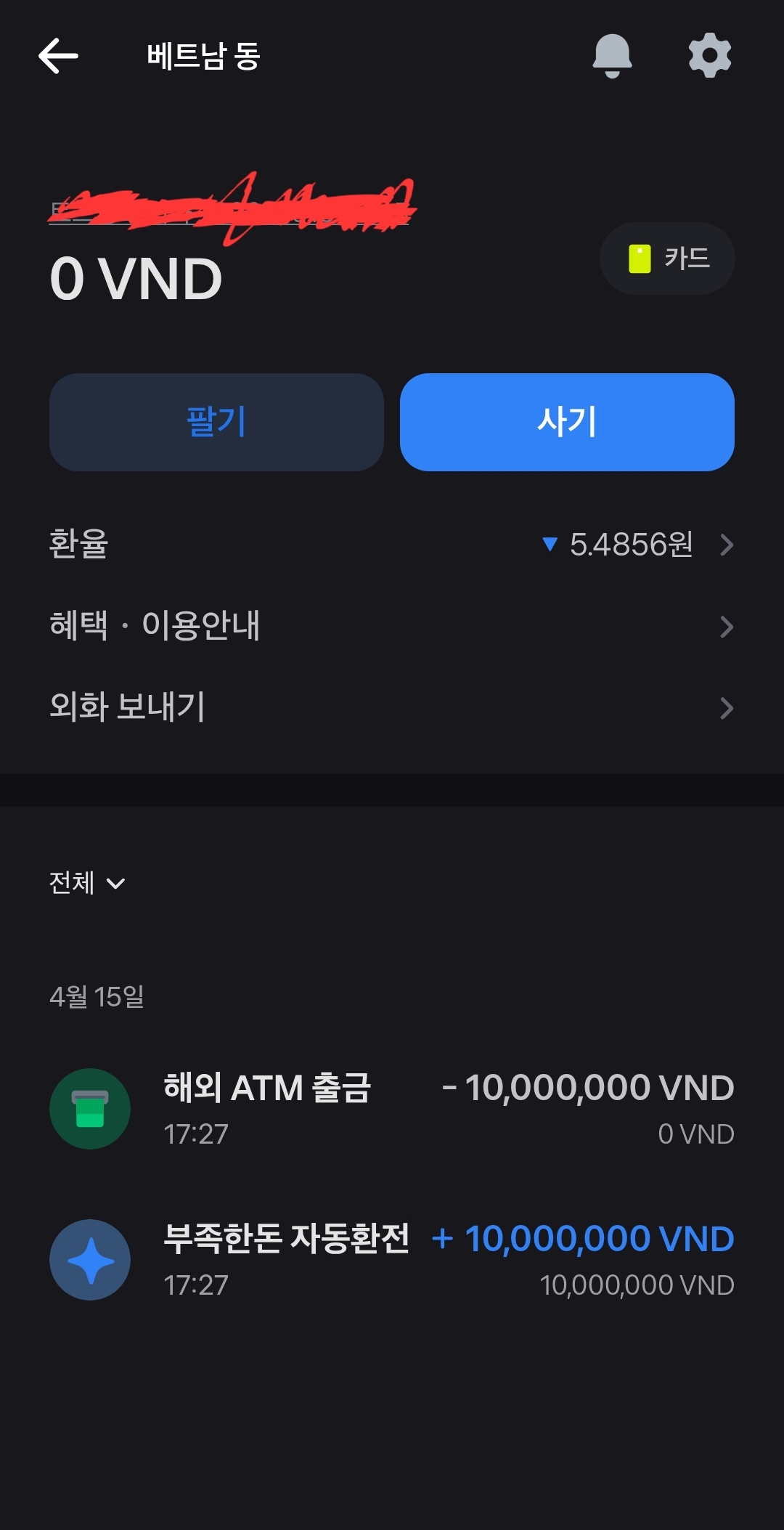Open 혜택 · 이용안내 row
This screenshot has width=784, height=1530.
click(x=392, y=626)
